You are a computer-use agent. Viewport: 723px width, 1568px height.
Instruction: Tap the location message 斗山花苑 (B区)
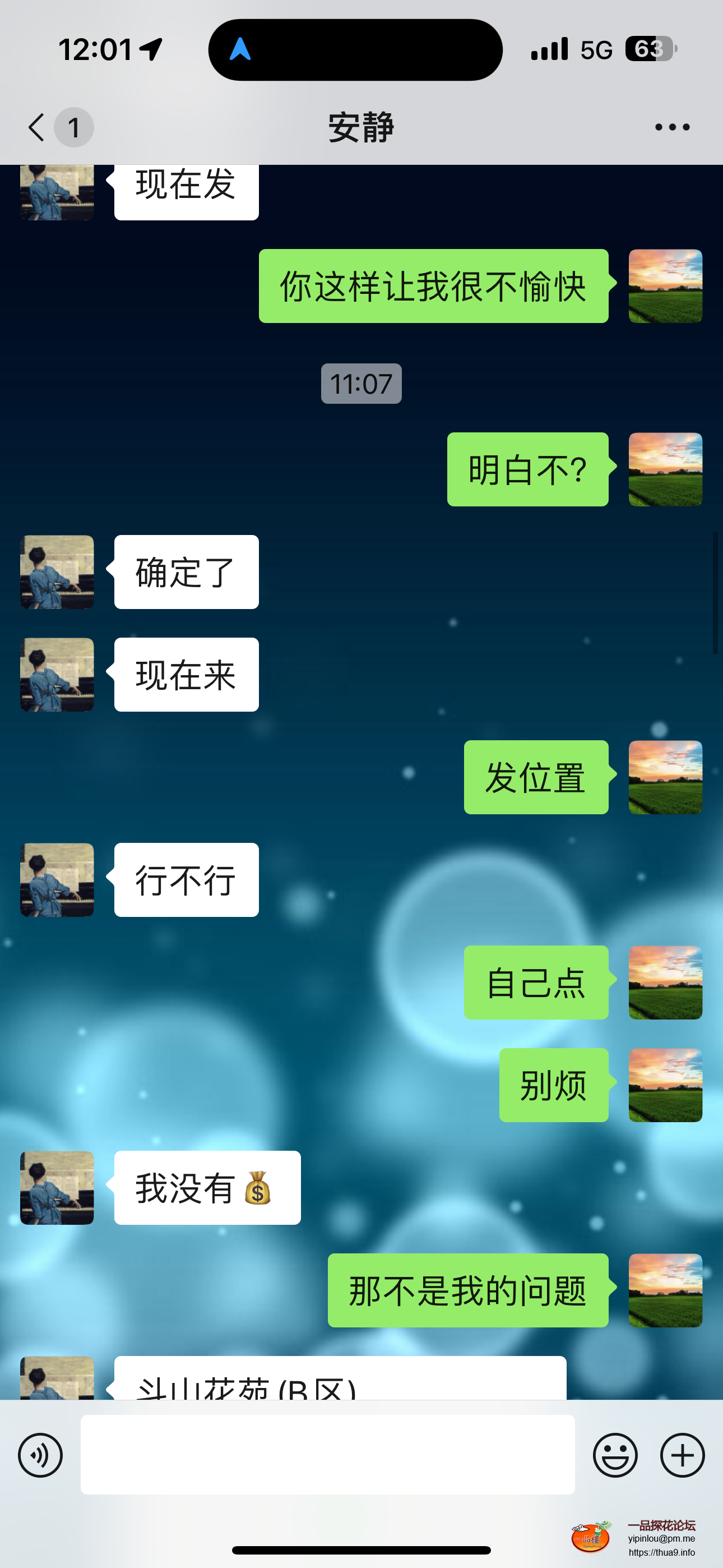(x=340, y=1382)
